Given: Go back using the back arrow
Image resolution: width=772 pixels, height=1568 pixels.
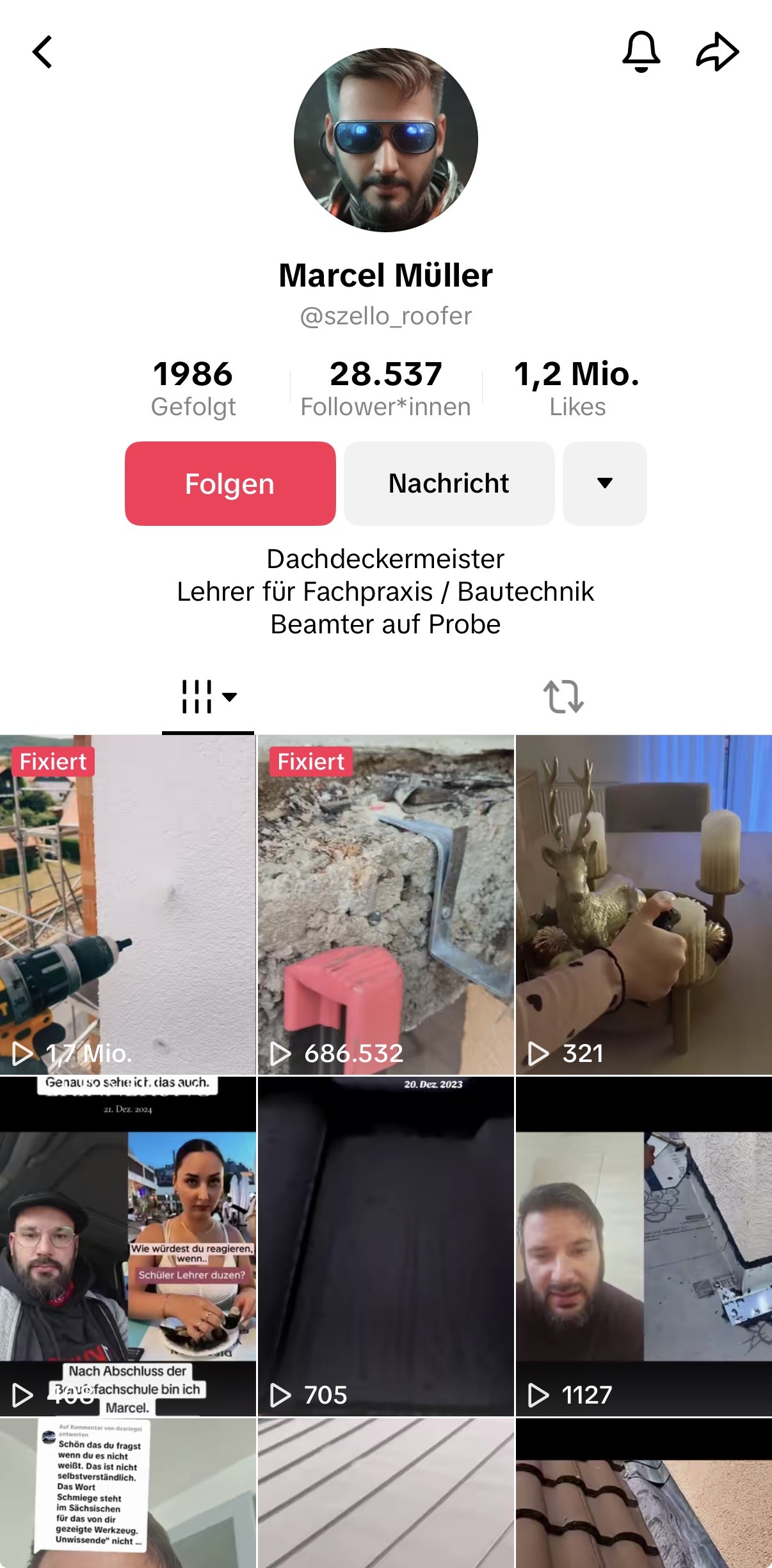Looking at the screenshot, I should (x=42, y=52).
